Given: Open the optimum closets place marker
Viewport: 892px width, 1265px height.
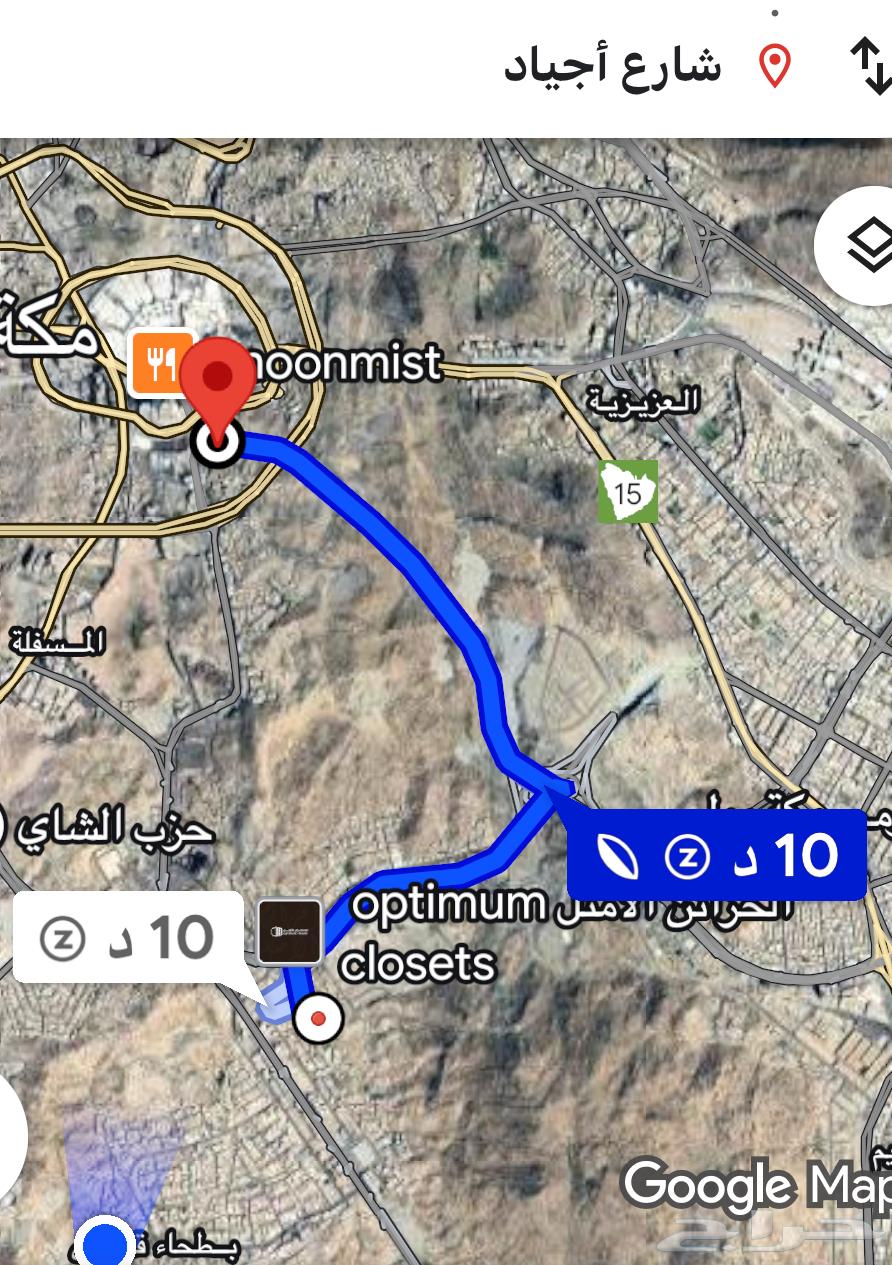Looking at the screenshot, I should pos(290,932).
